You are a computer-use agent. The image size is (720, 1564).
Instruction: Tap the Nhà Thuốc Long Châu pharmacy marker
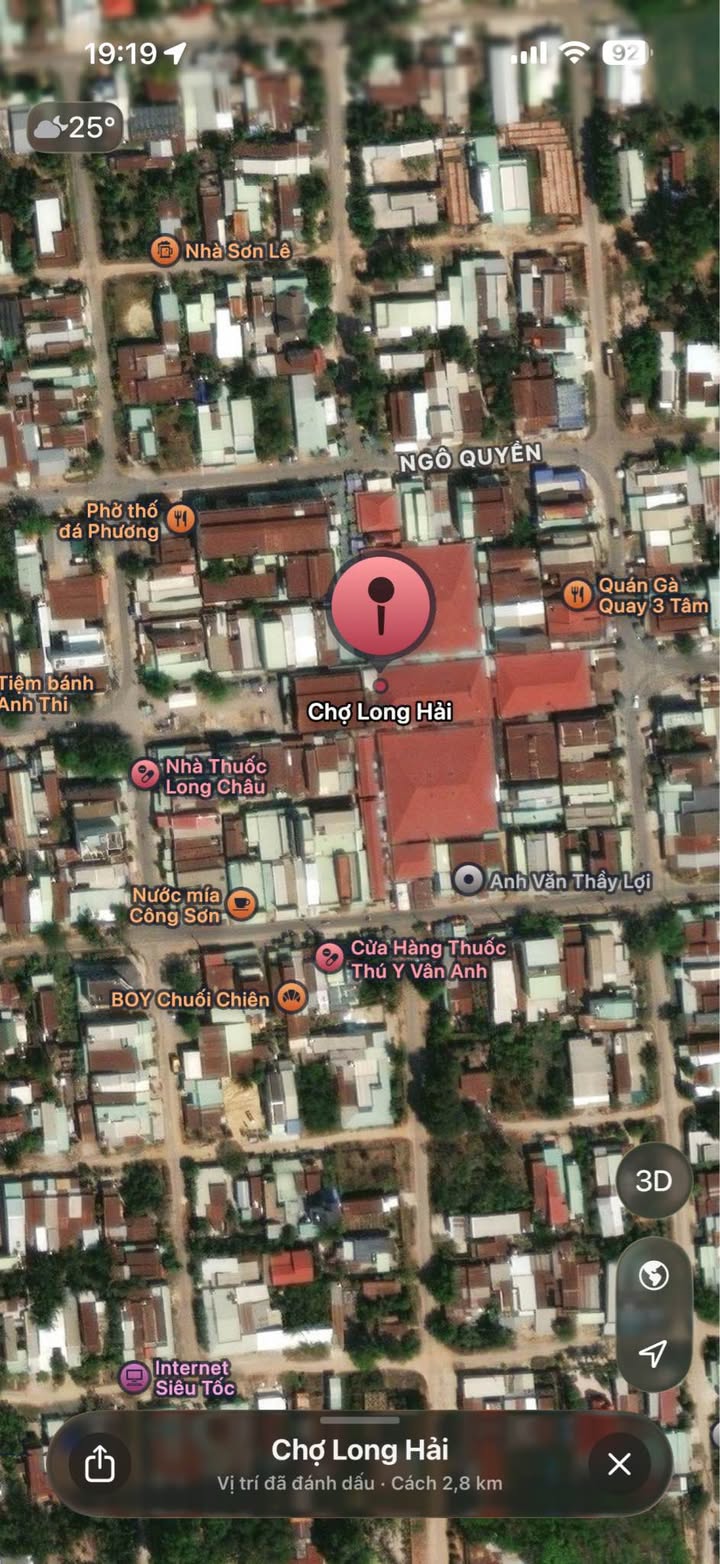[145, 774]
